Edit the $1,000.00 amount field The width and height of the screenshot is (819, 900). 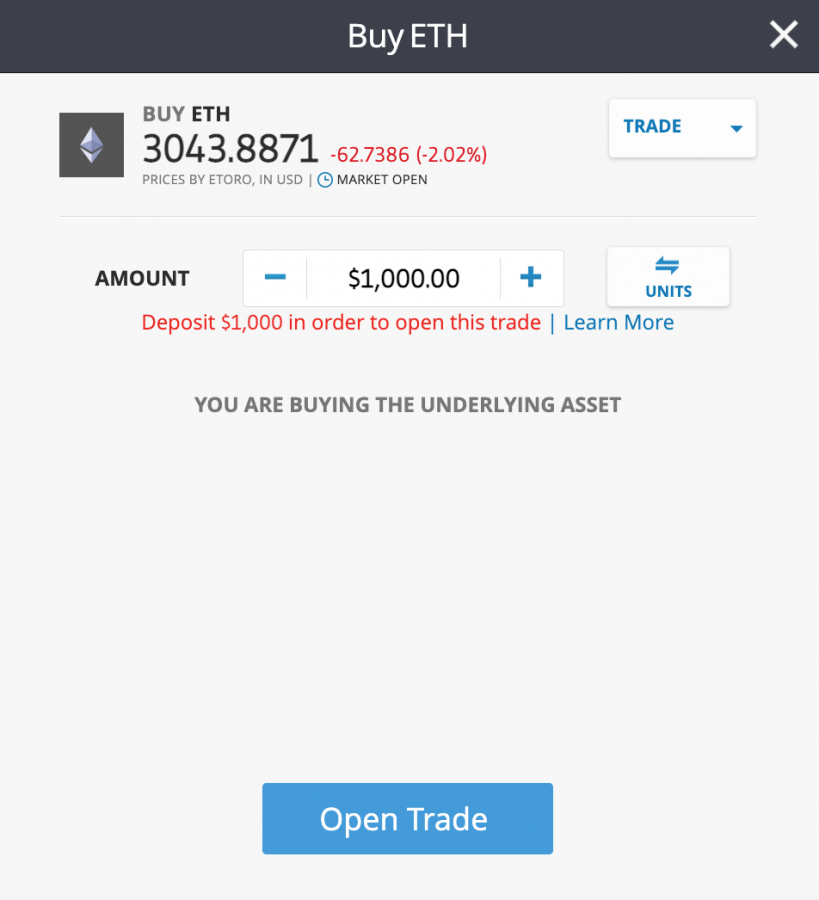pos(403,278)
